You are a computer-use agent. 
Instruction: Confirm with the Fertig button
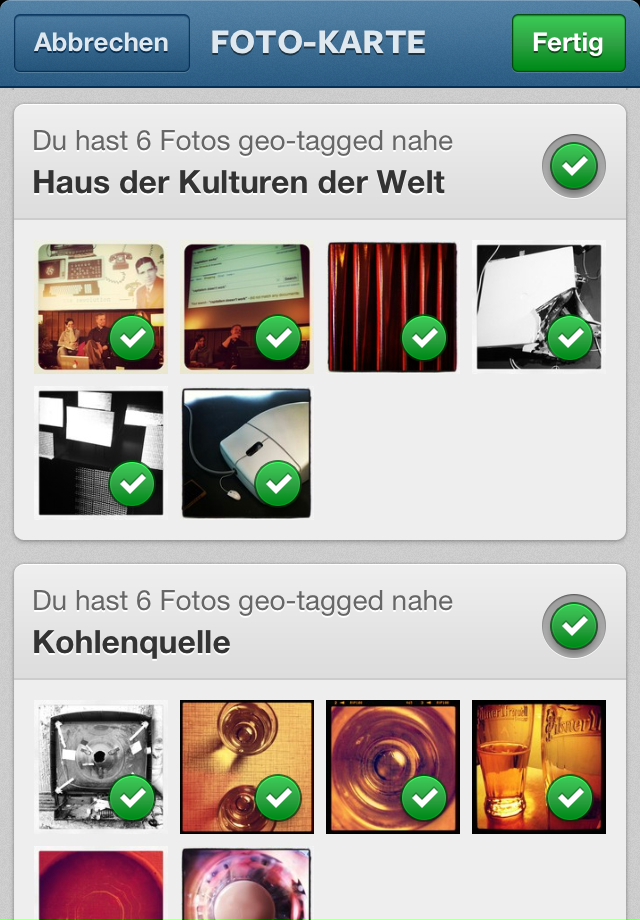click(567, 43)
